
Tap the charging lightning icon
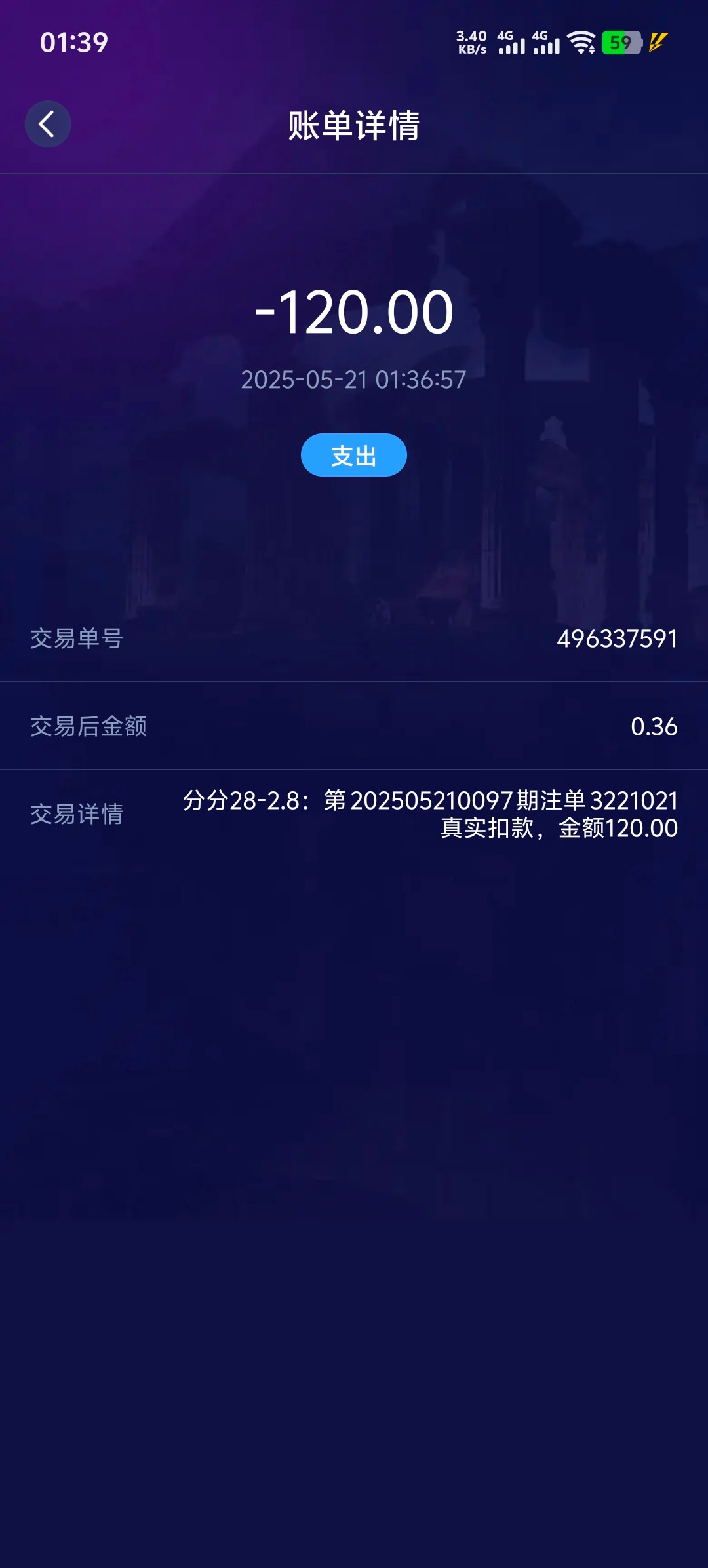coord(658,41)
